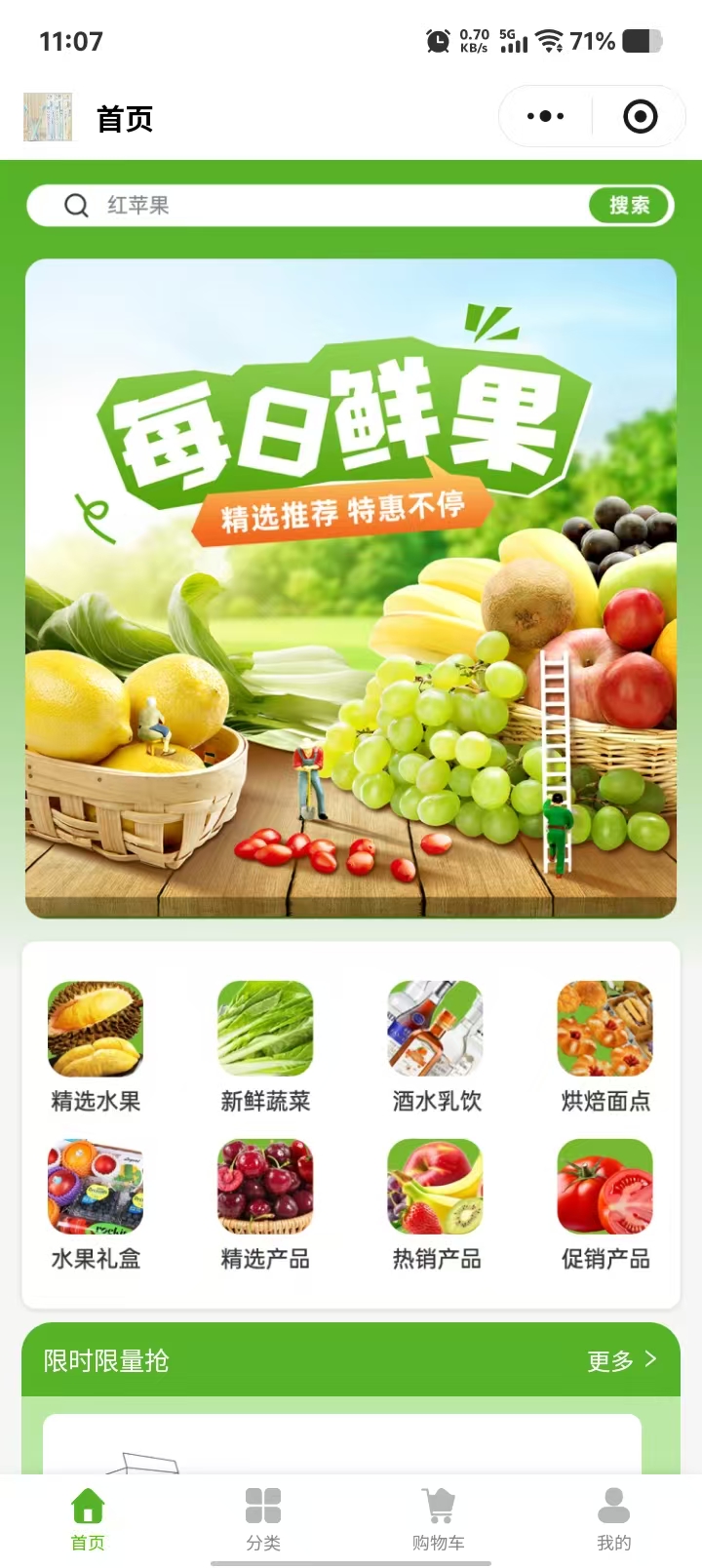Image resolution: width=702 pixels, height=1568 pixels.
Task: Switch to the 分类 tab
Action: 263,1517
